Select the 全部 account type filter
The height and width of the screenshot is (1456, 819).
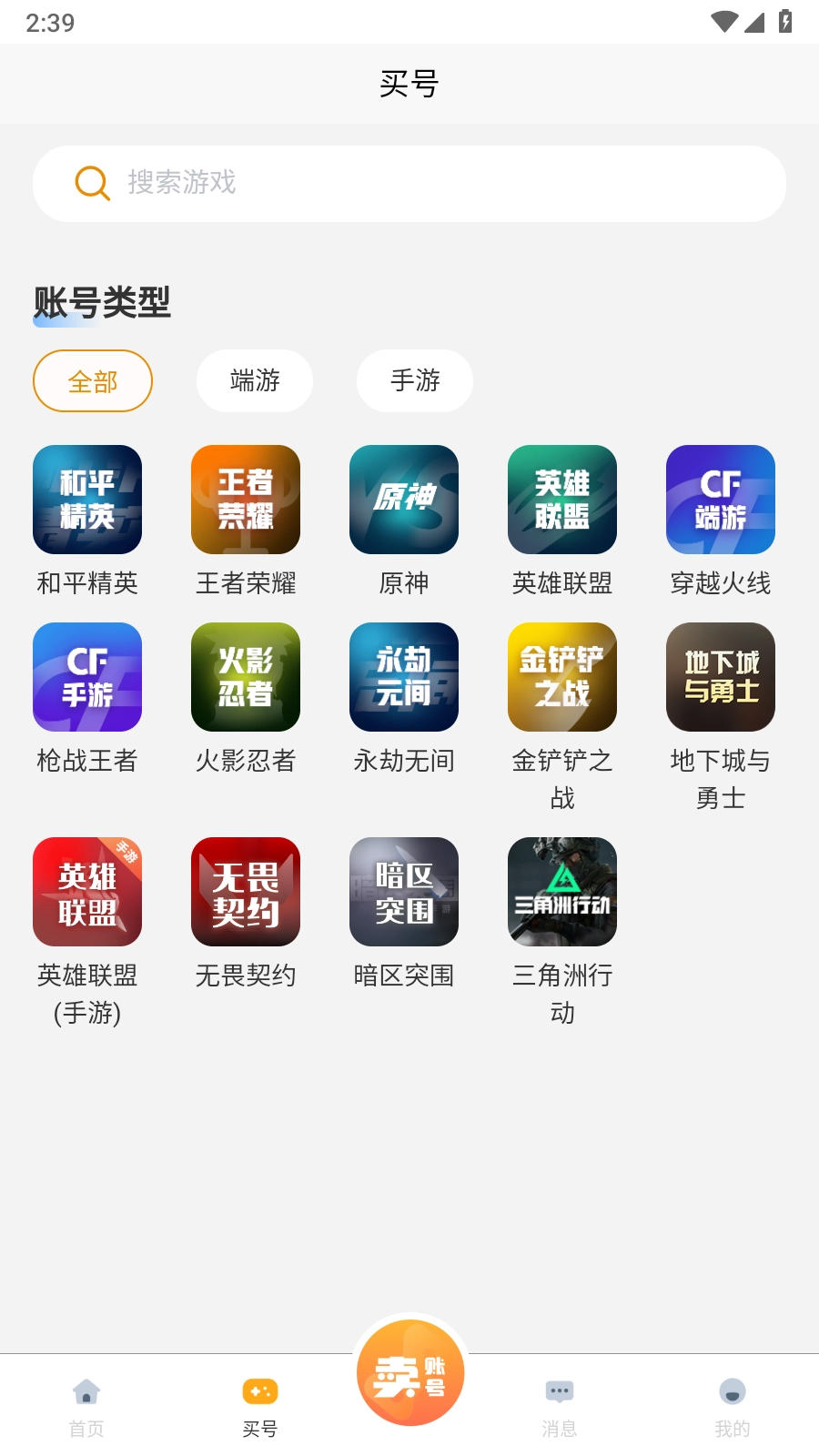point(92,381)
